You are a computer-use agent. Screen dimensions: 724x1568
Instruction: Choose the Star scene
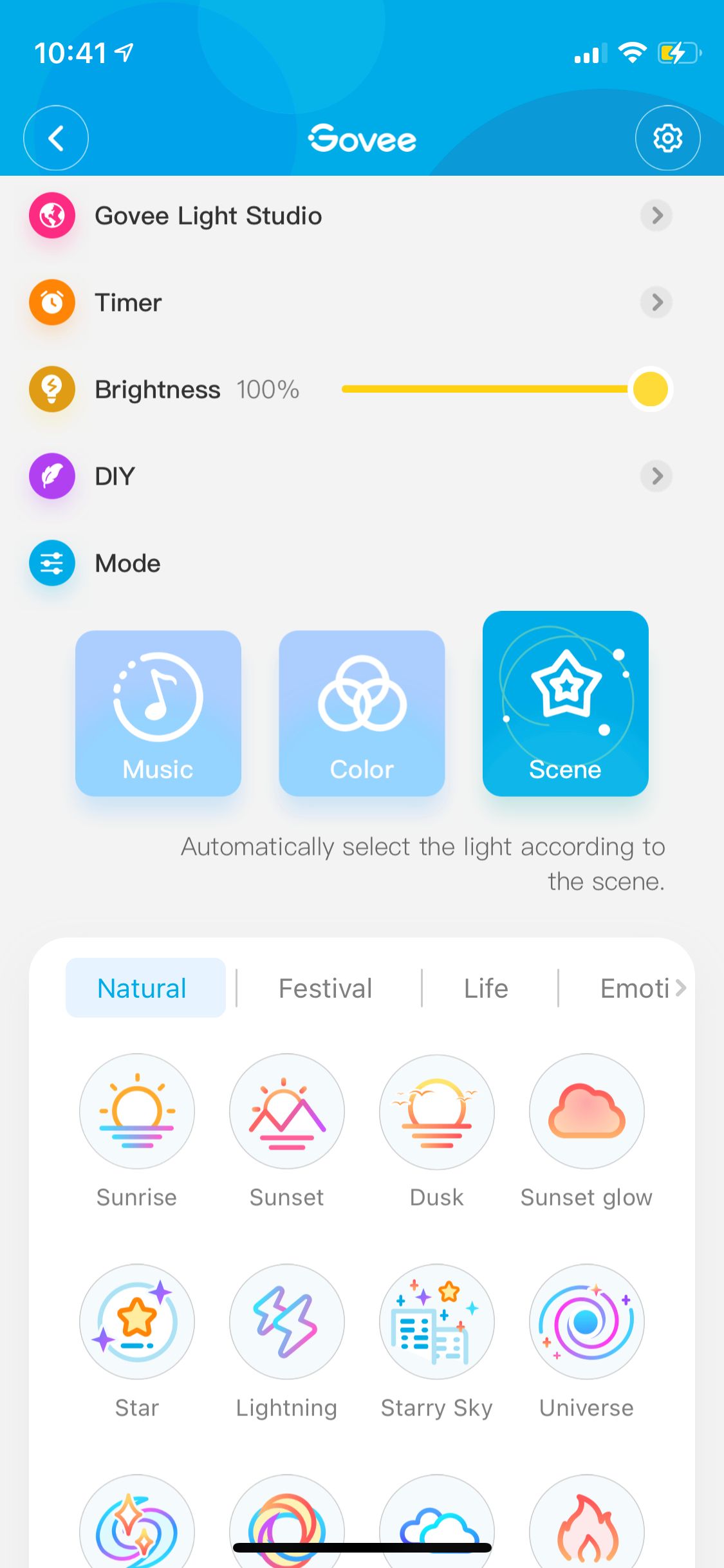[x=136, y=1321]
